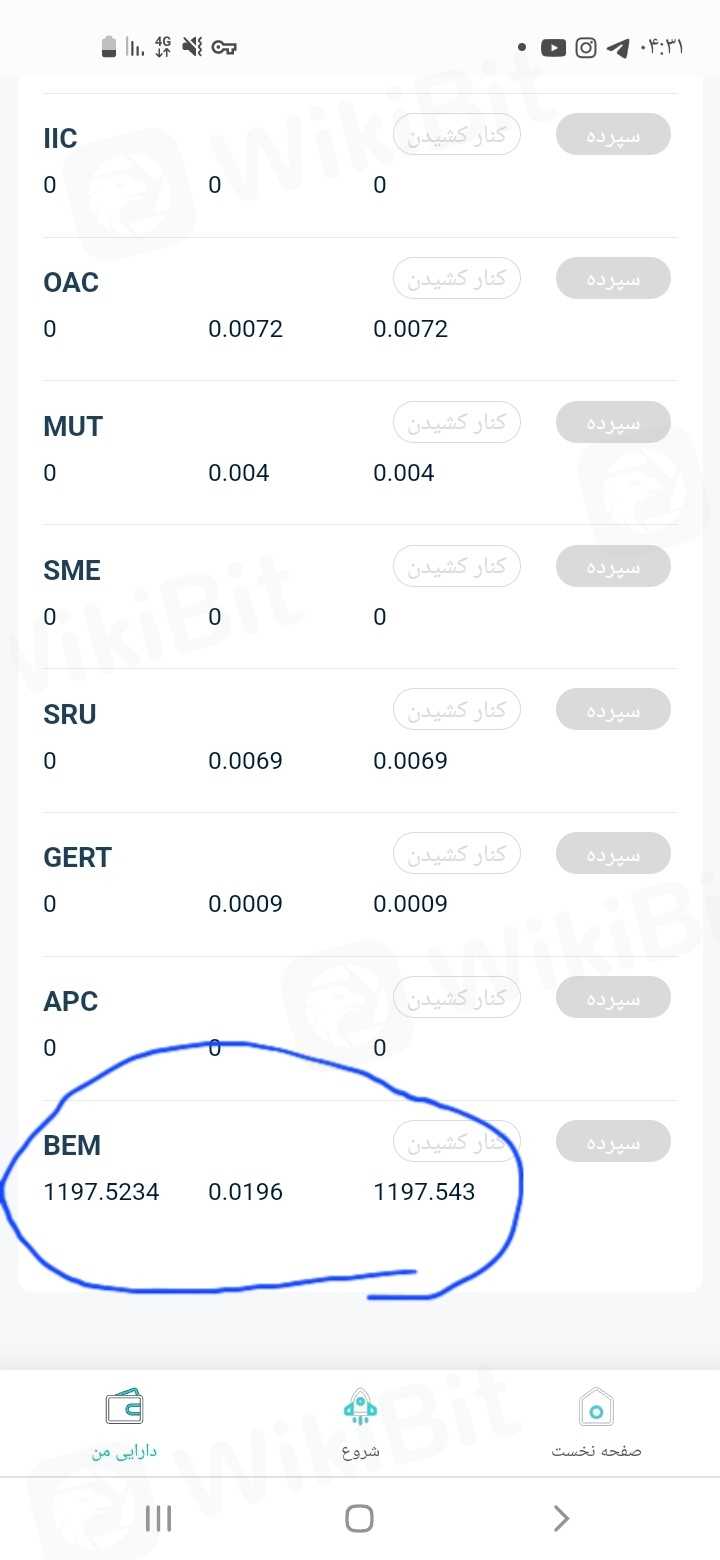Tap the deposit (سپرده) button for IIC
This screenshot has height=1560, width=720.
click(x=613, y=134)
